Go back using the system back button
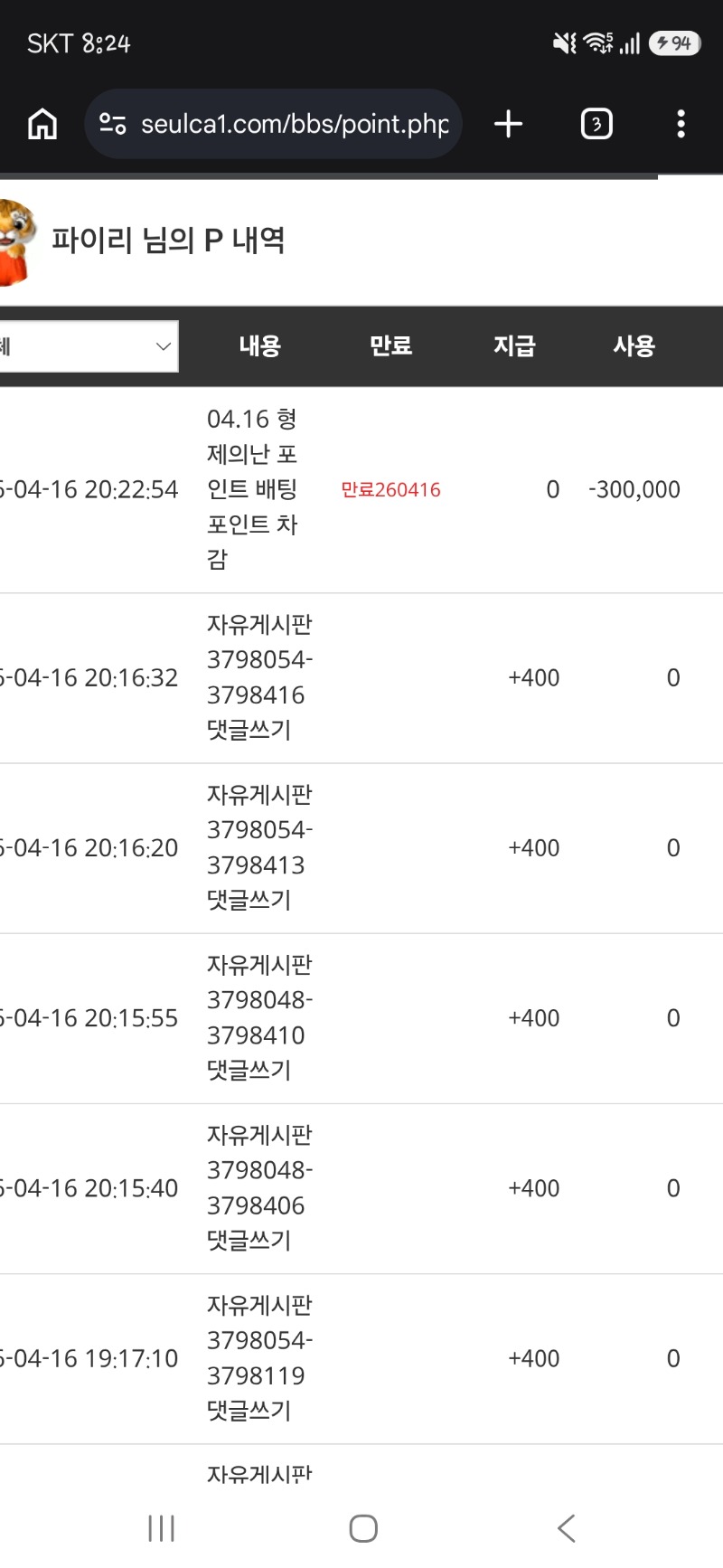This screenshot has height=1568, width=723. pos(566,1528)
